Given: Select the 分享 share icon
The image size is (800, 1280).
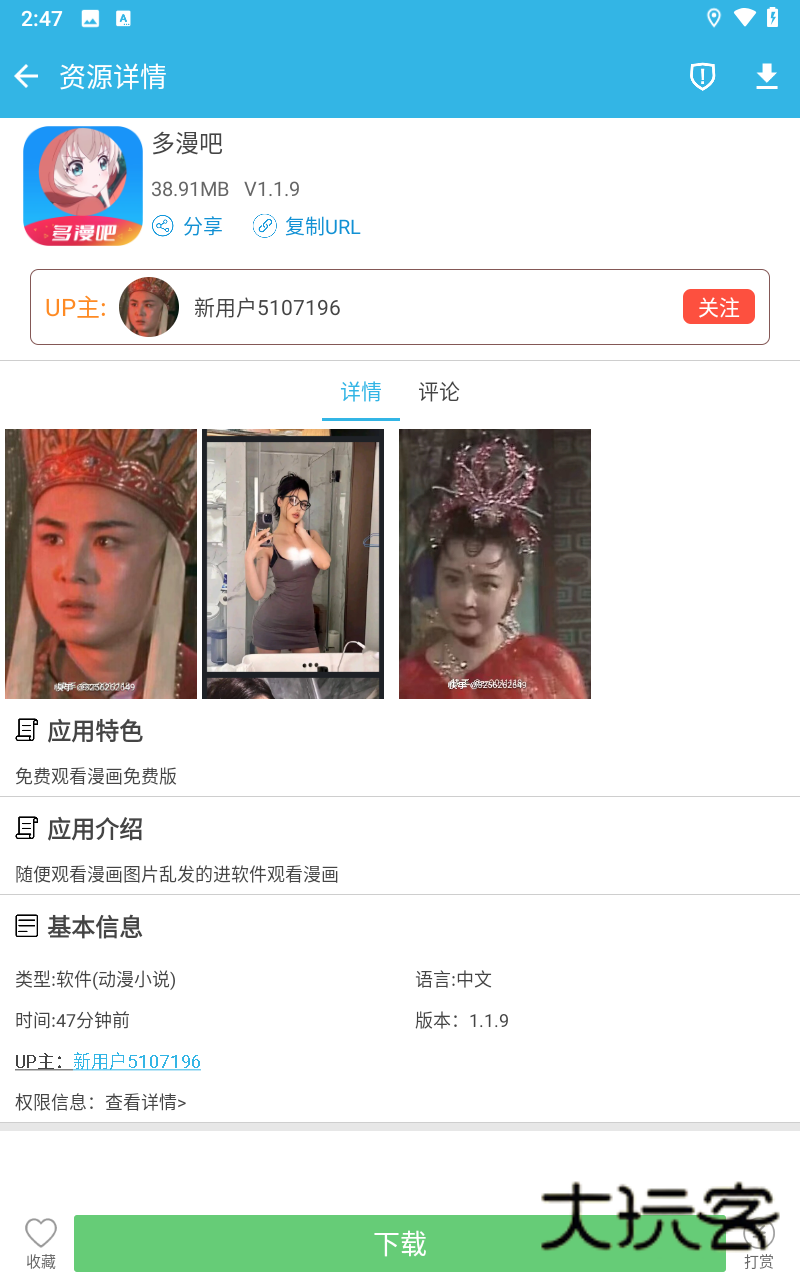Looking at the screenshot, I should click(164, 226).
